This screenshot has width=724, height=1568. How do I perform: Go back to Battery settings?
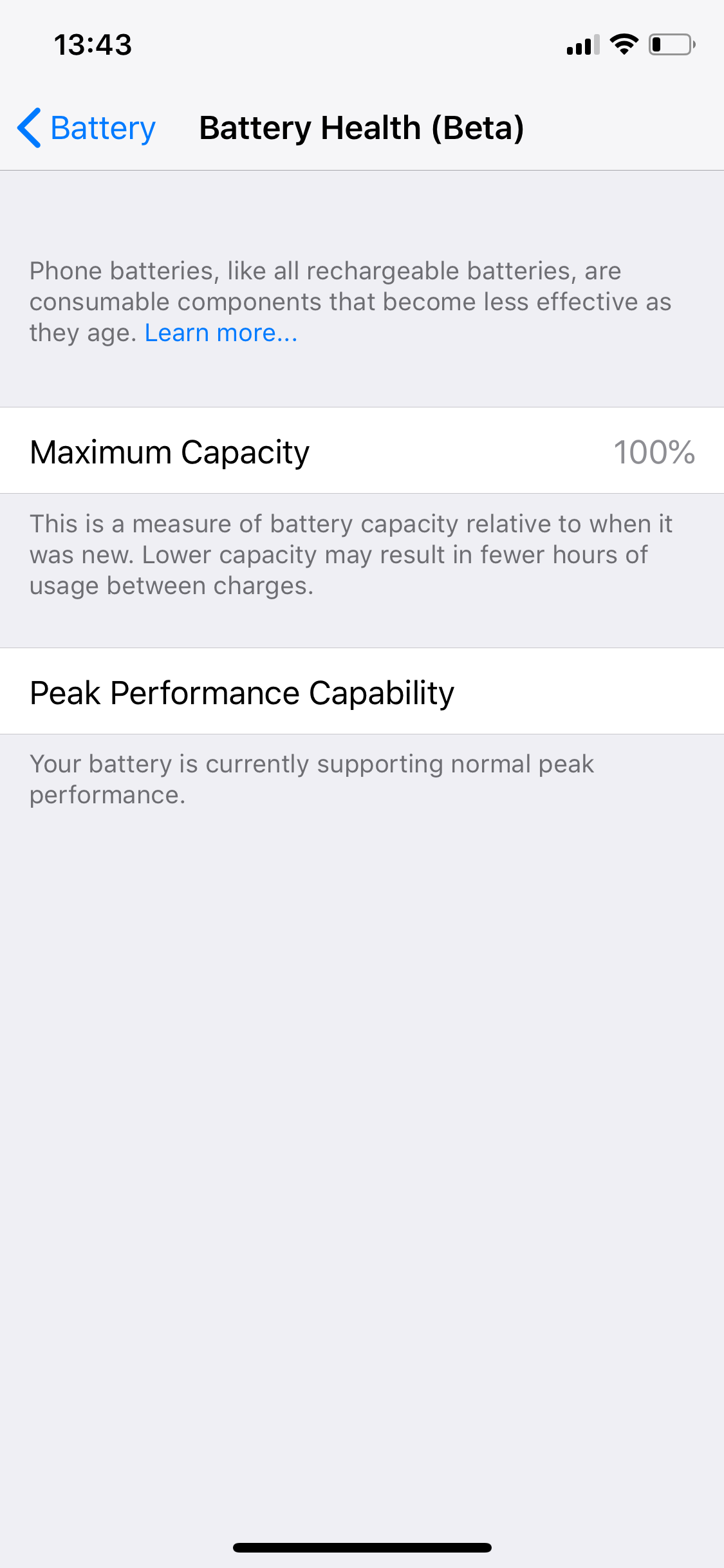pos(86,128)
